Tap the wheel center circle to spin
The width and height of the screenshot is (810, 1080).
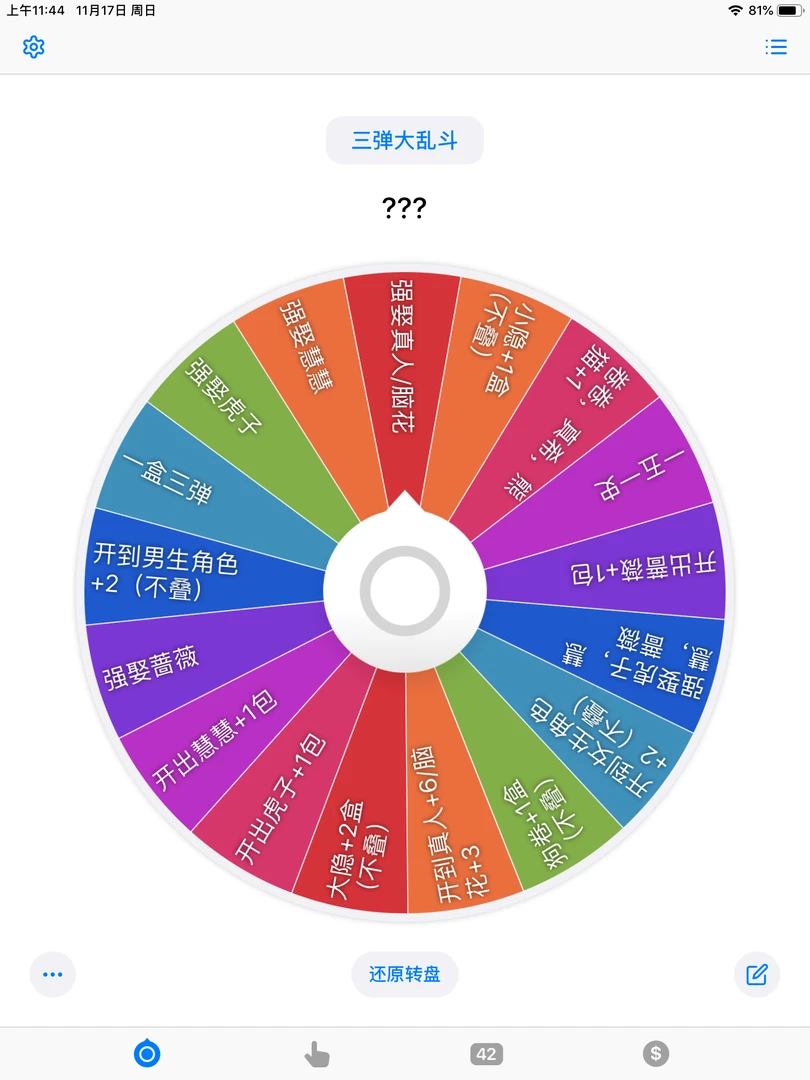point(404,590)
